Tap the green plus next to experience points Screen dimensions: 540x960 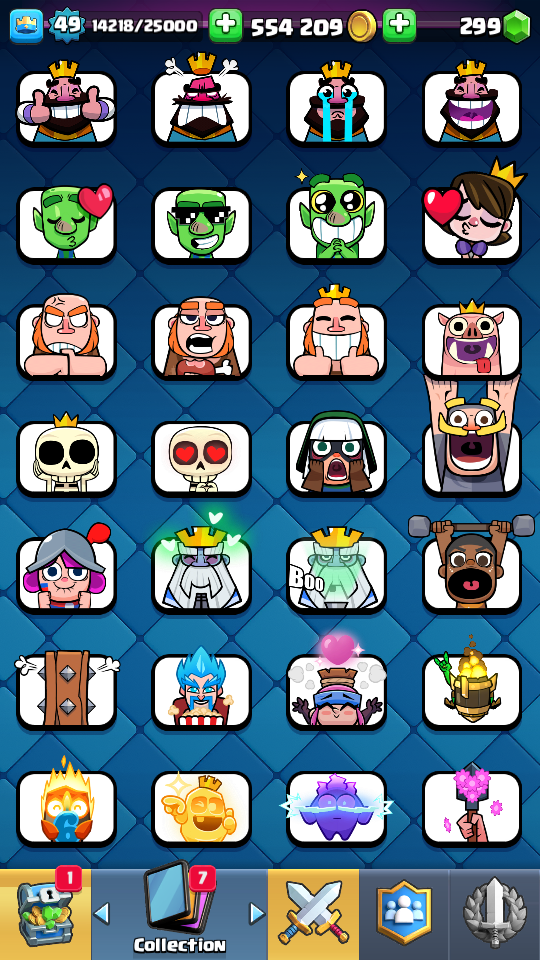225,26
